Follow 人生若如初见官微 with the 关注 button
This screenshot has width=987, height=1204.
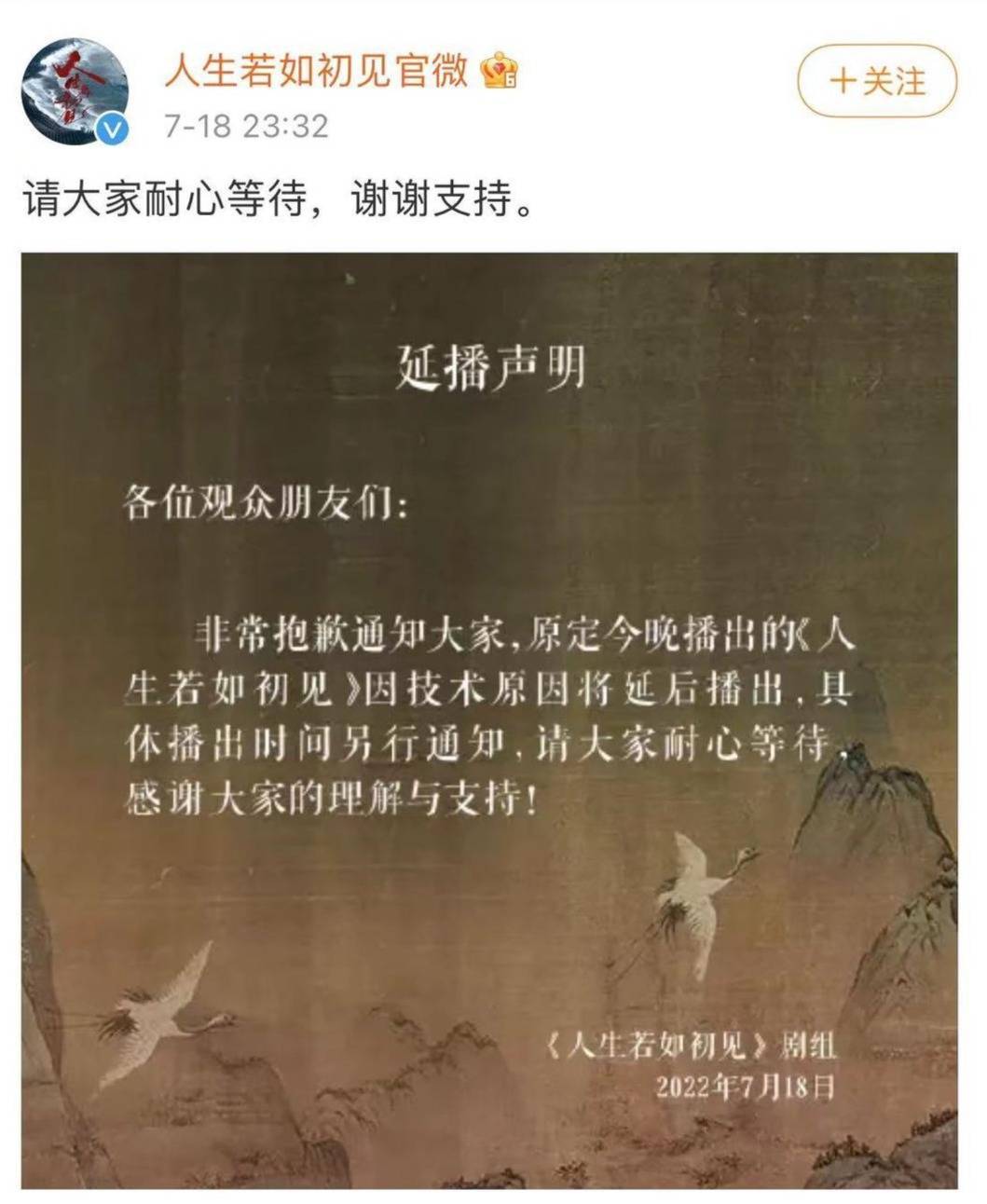(x=876, y=82)
